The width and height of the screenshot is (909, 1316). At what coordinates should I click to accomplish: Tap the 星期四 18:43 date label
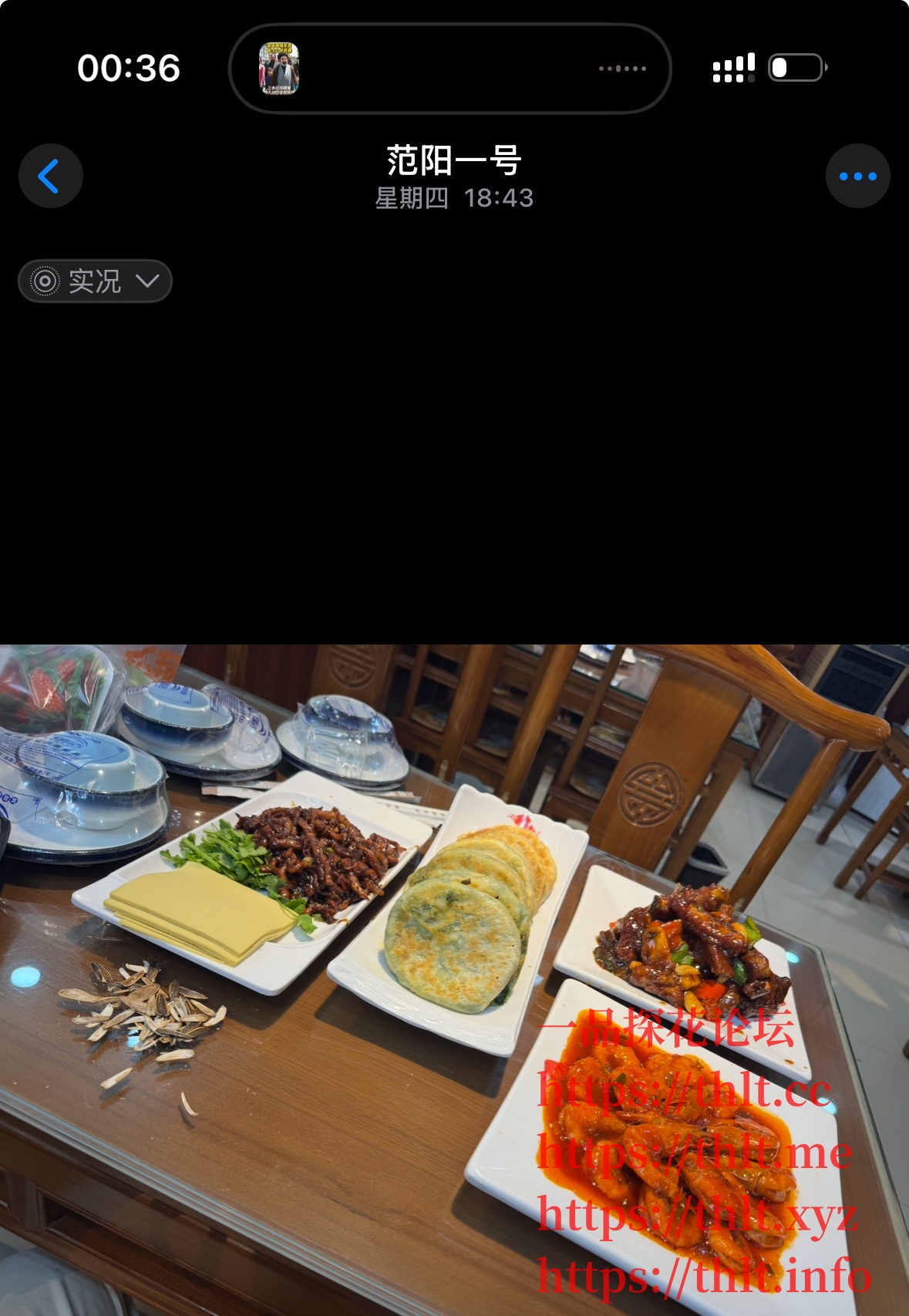click(454, 198)
